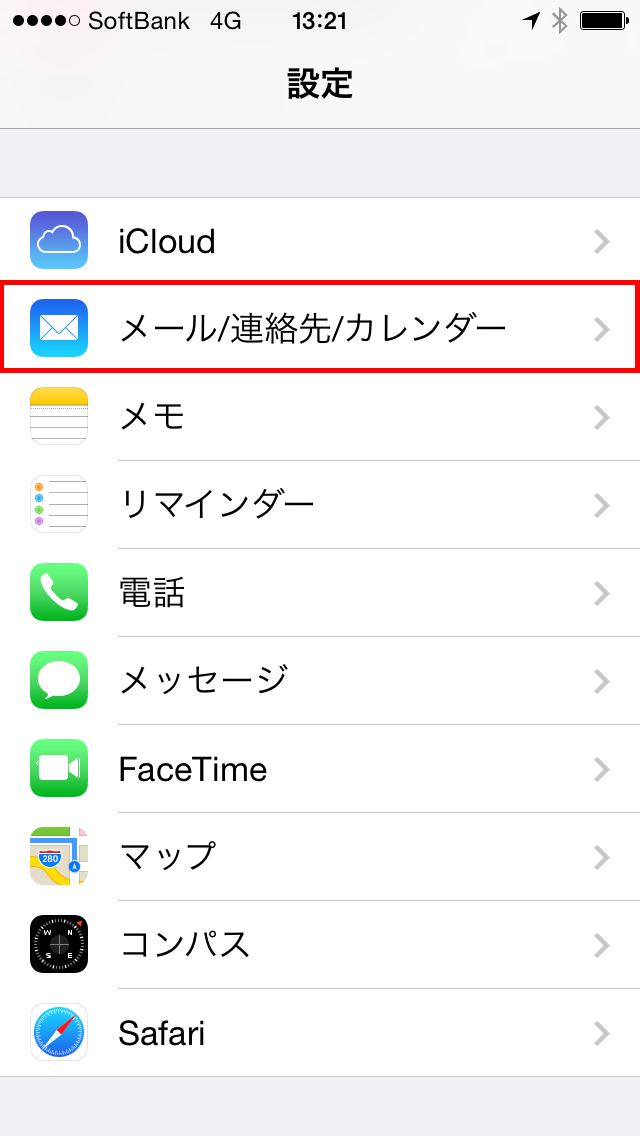Image resolution: width=640 pixels, height=1136 pixels.
Task: Select the リマインダー row
Action: point(320,505)
